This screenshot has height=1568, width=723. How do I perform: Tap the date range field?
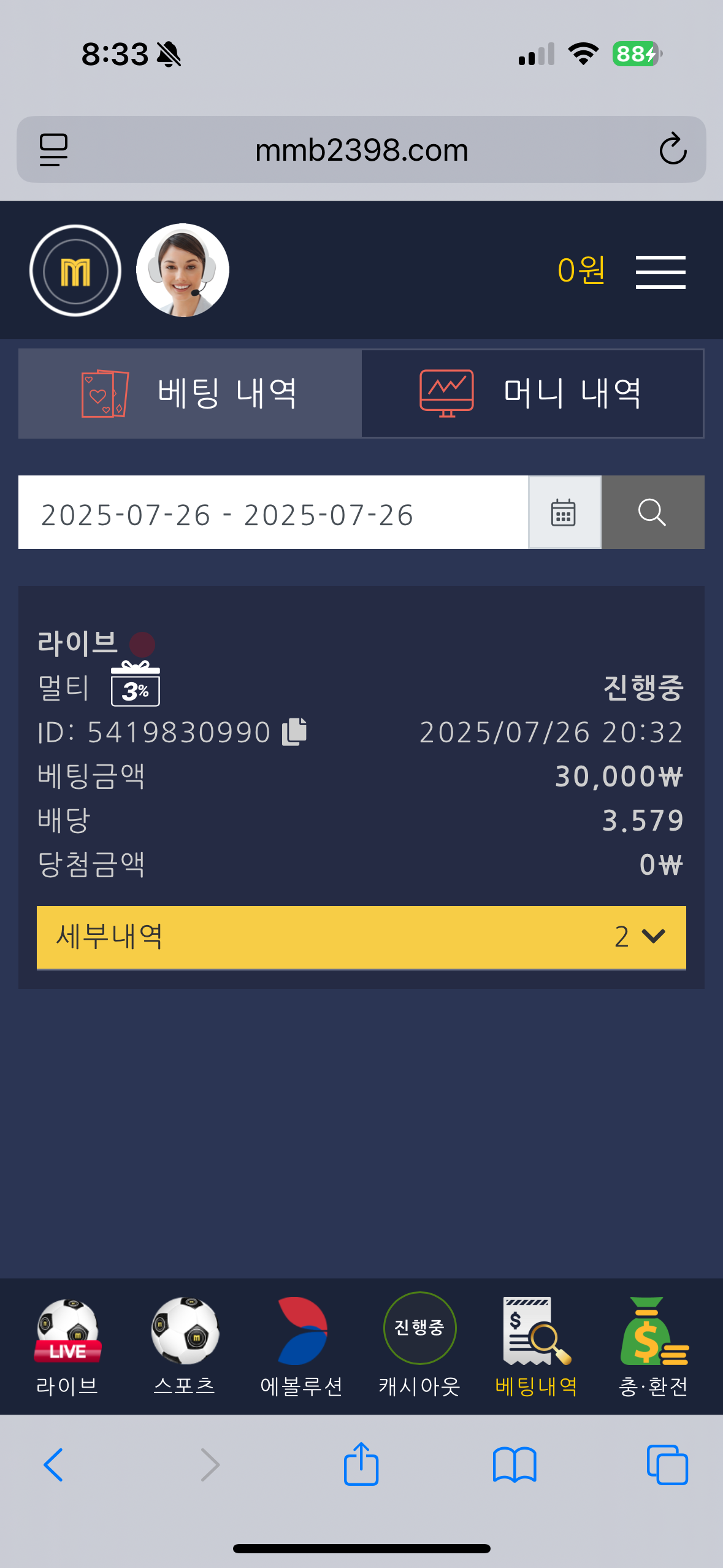(272, 513)
